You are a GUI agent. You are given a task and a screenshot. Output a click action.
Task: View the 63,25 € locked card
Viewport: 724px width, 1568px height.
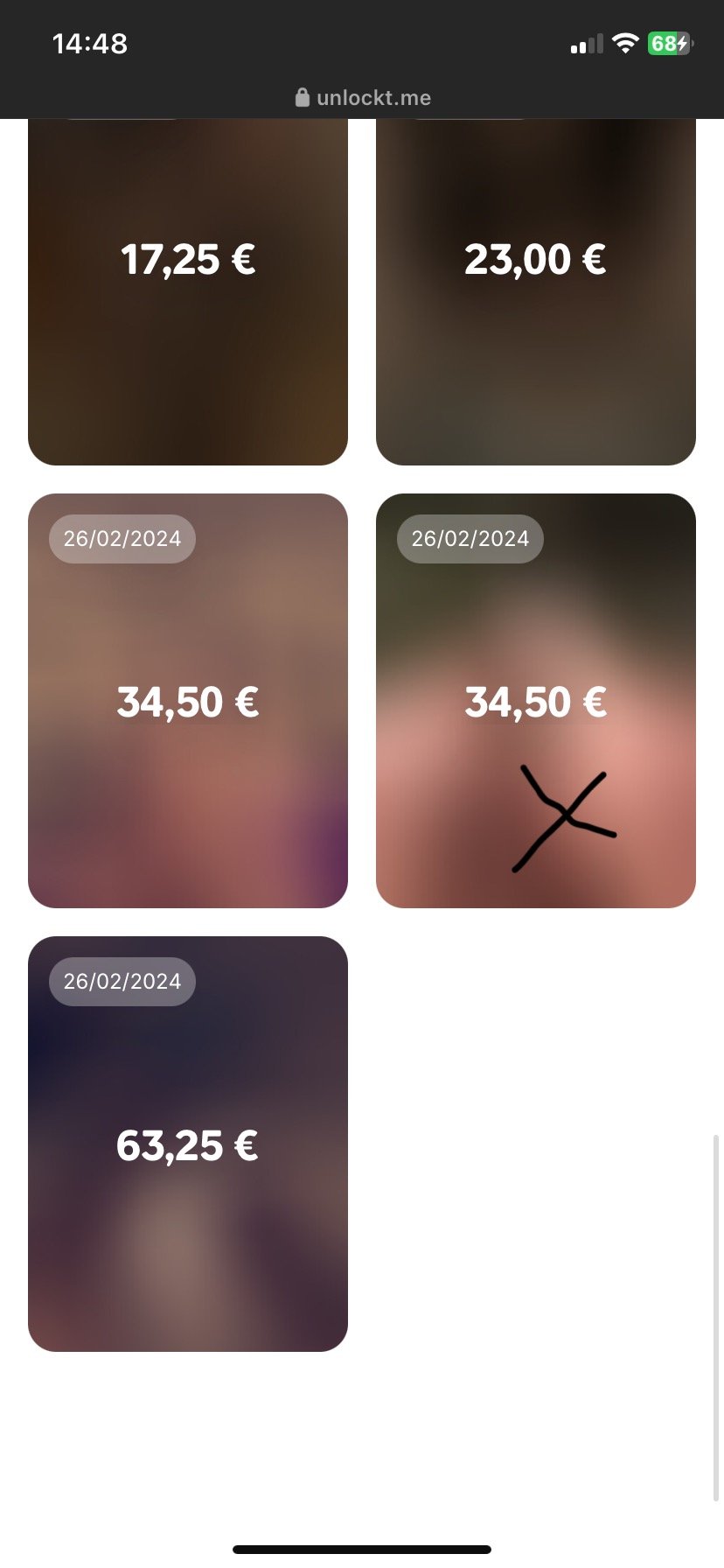187,1143
